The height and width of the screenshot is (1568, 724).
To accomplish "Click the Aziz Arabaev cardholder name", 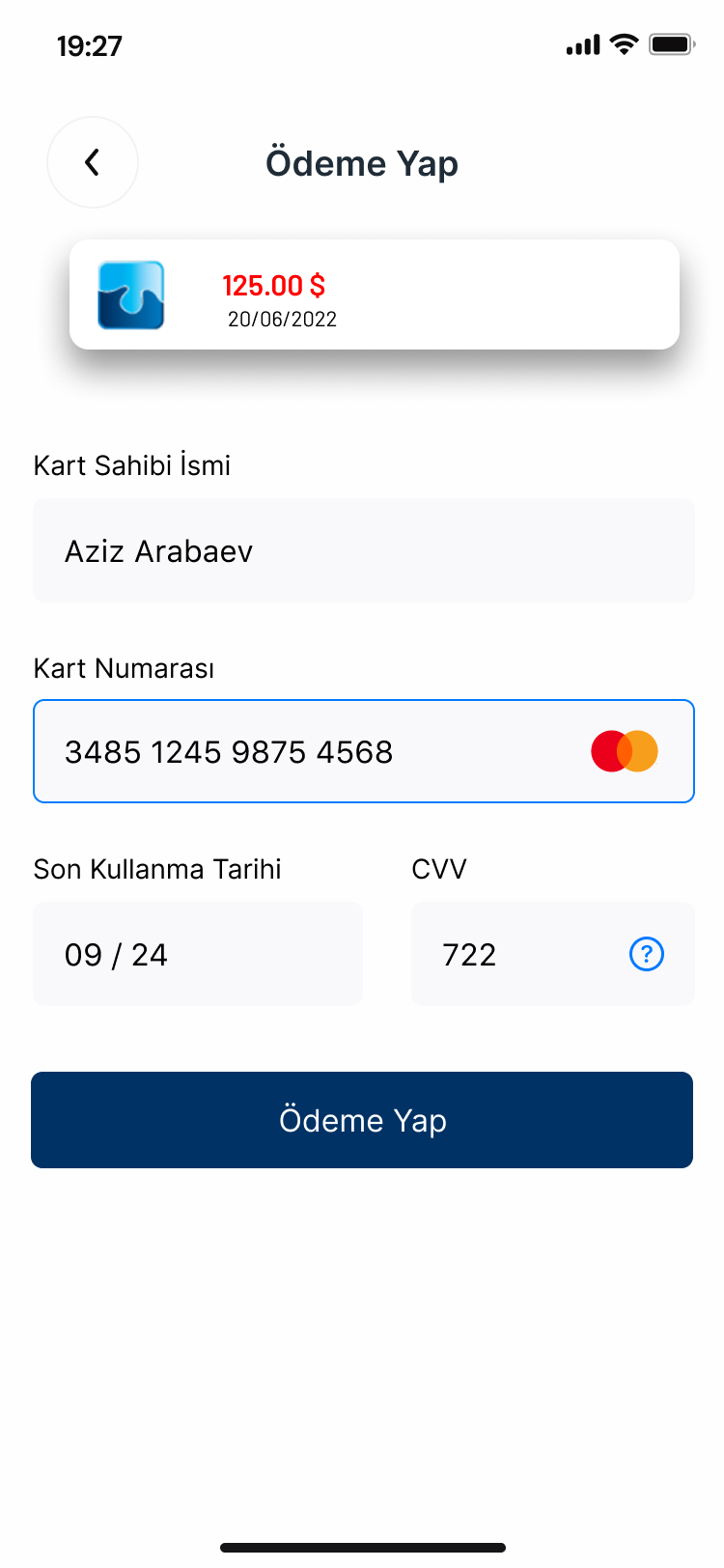I will click(x=157, y=550).
